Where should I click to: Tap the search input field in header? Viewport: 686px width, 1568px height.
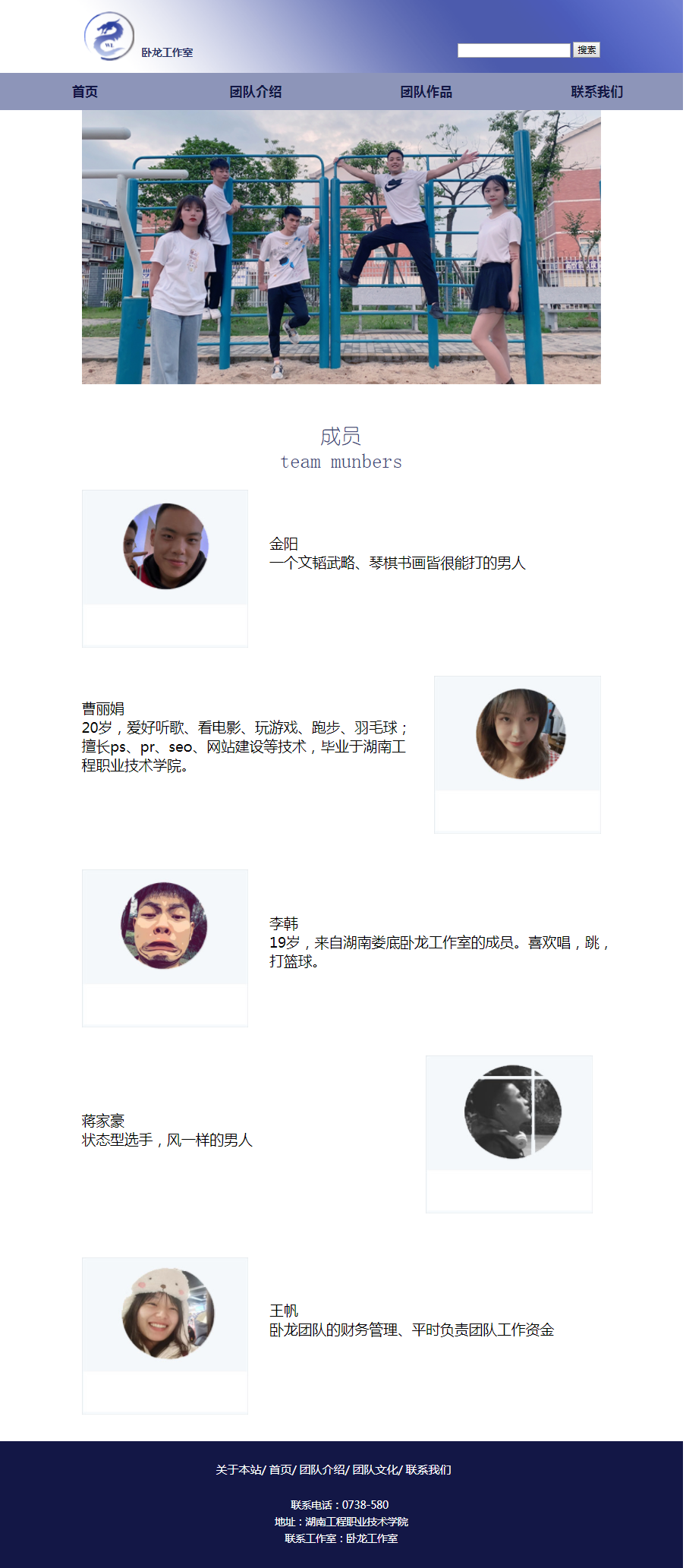coord(514,50)
